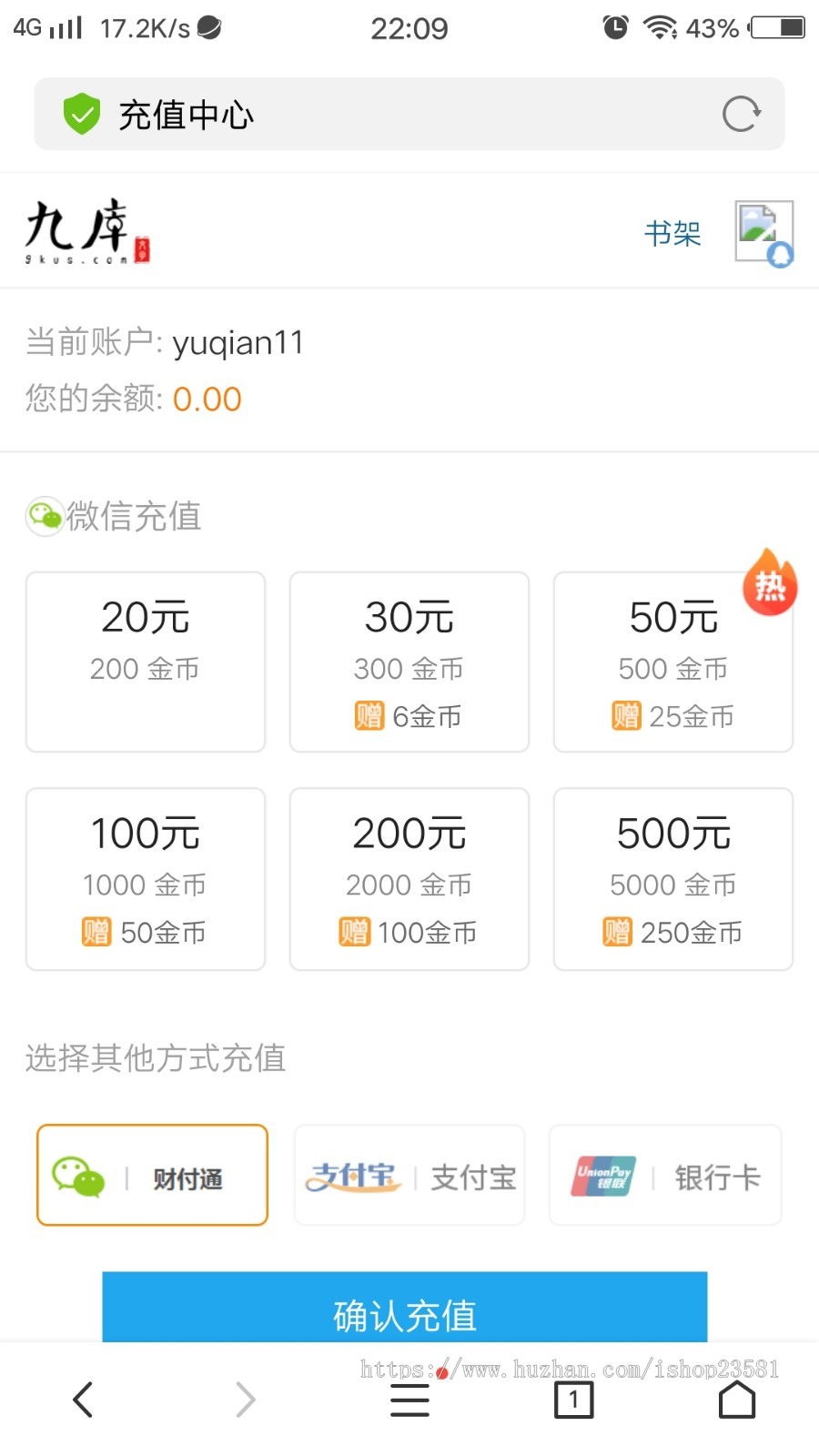The image size is (819, 1456).
Task: Click the green shield icon in address bar
Action: click(x=82, y=114)
